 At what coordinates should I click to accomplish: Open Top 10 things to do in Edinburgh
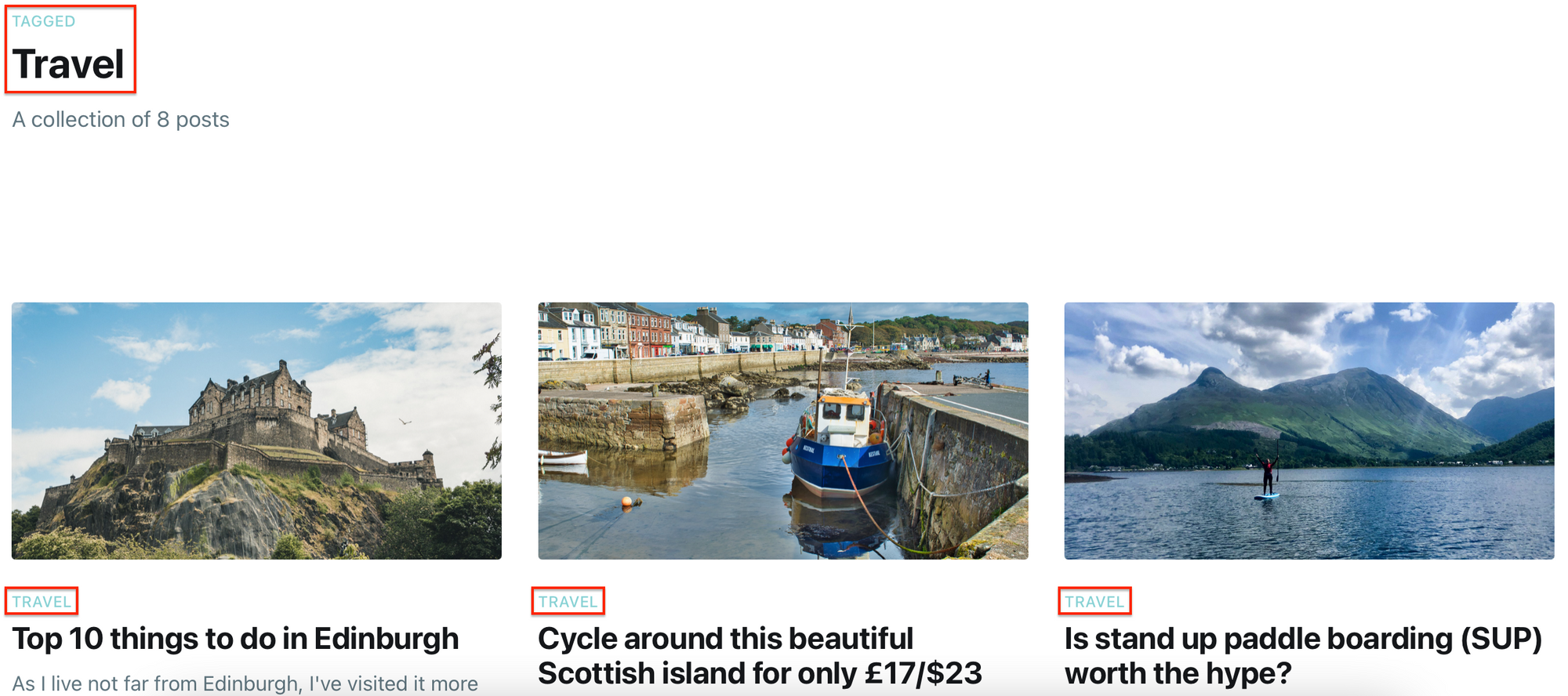[x=235, y=639]
